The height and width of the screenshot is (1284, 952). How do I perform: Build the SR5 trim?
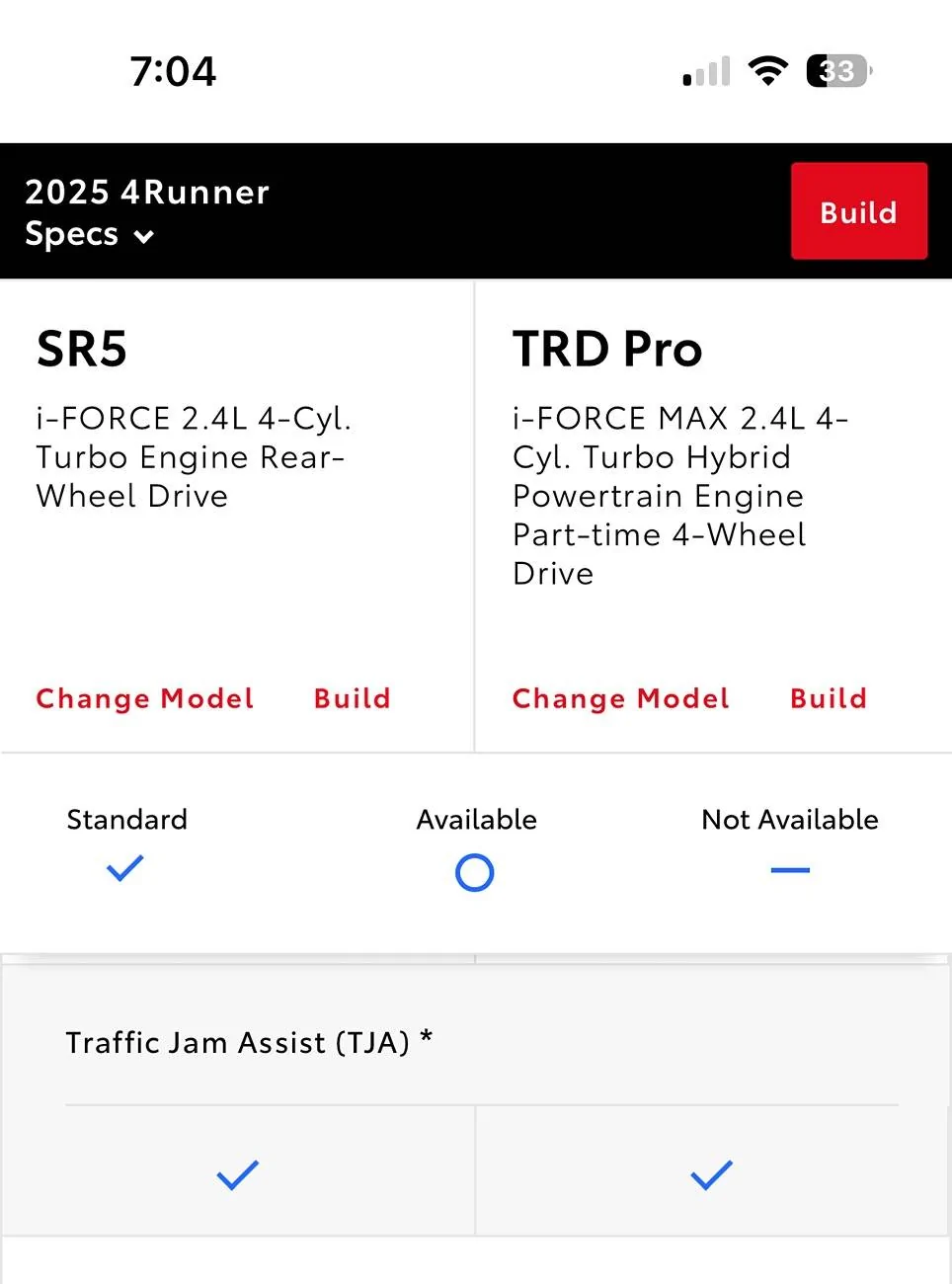coord(353,698)
